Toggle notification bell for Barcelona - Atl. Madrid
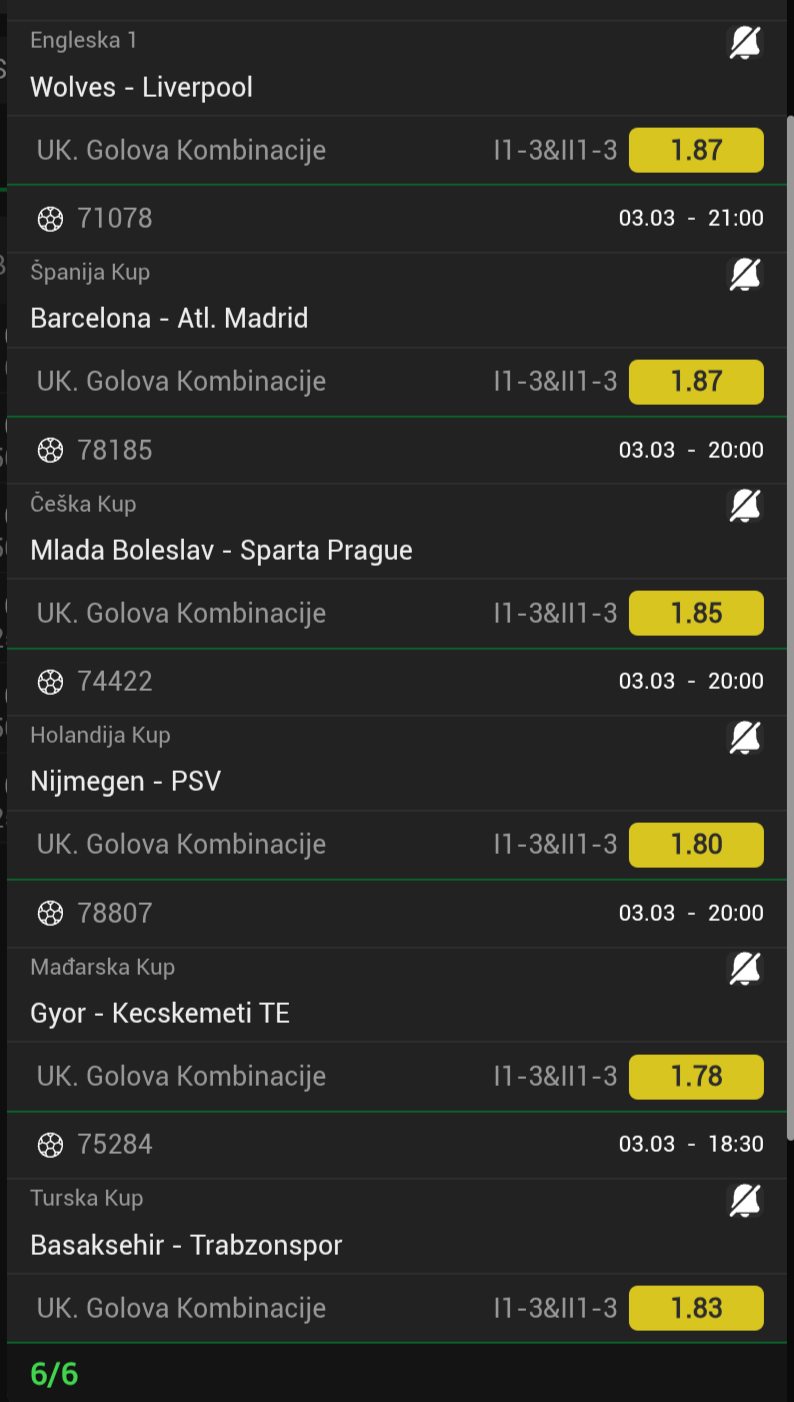794x1402 pixels. tap(744, 274)
